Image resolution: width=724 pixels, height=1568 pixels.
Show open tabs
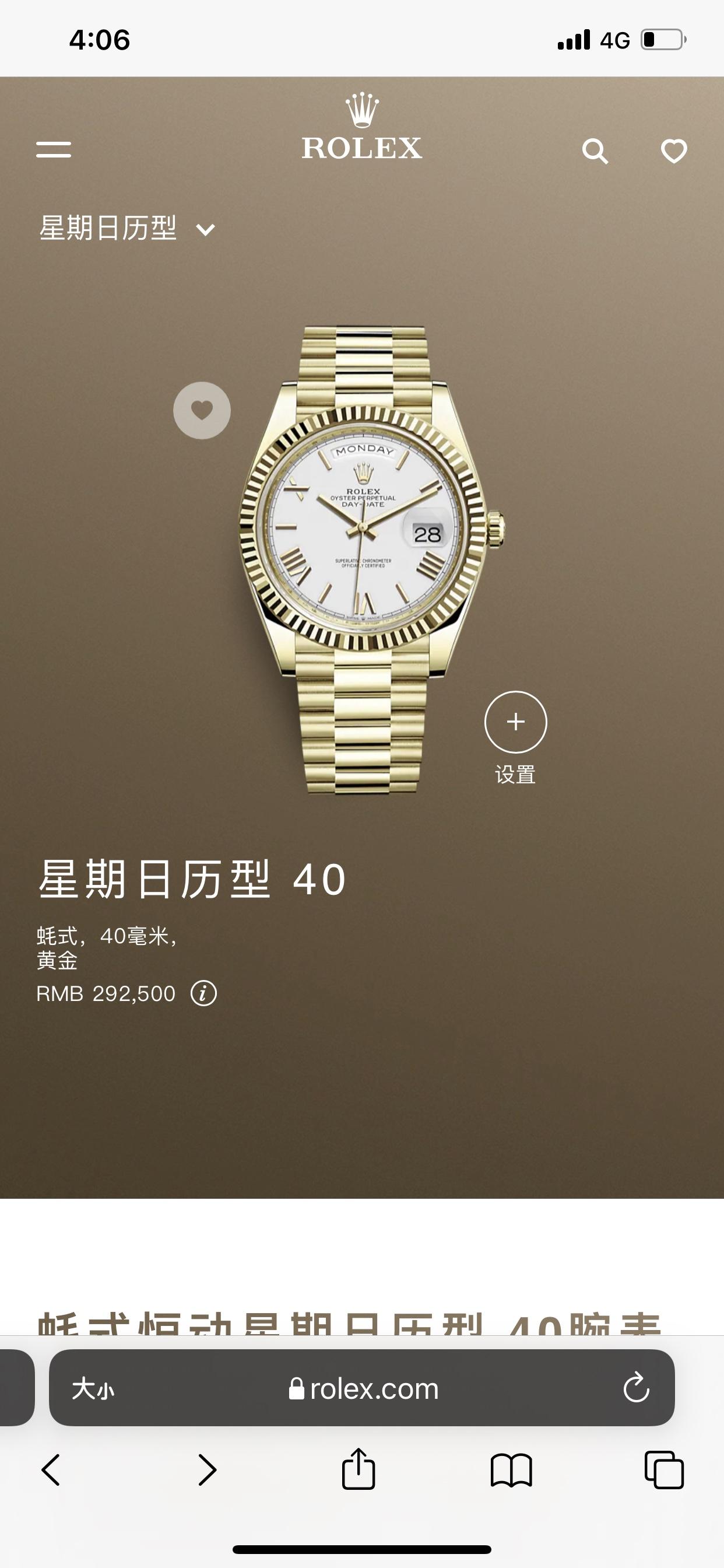coord(664,1470)
